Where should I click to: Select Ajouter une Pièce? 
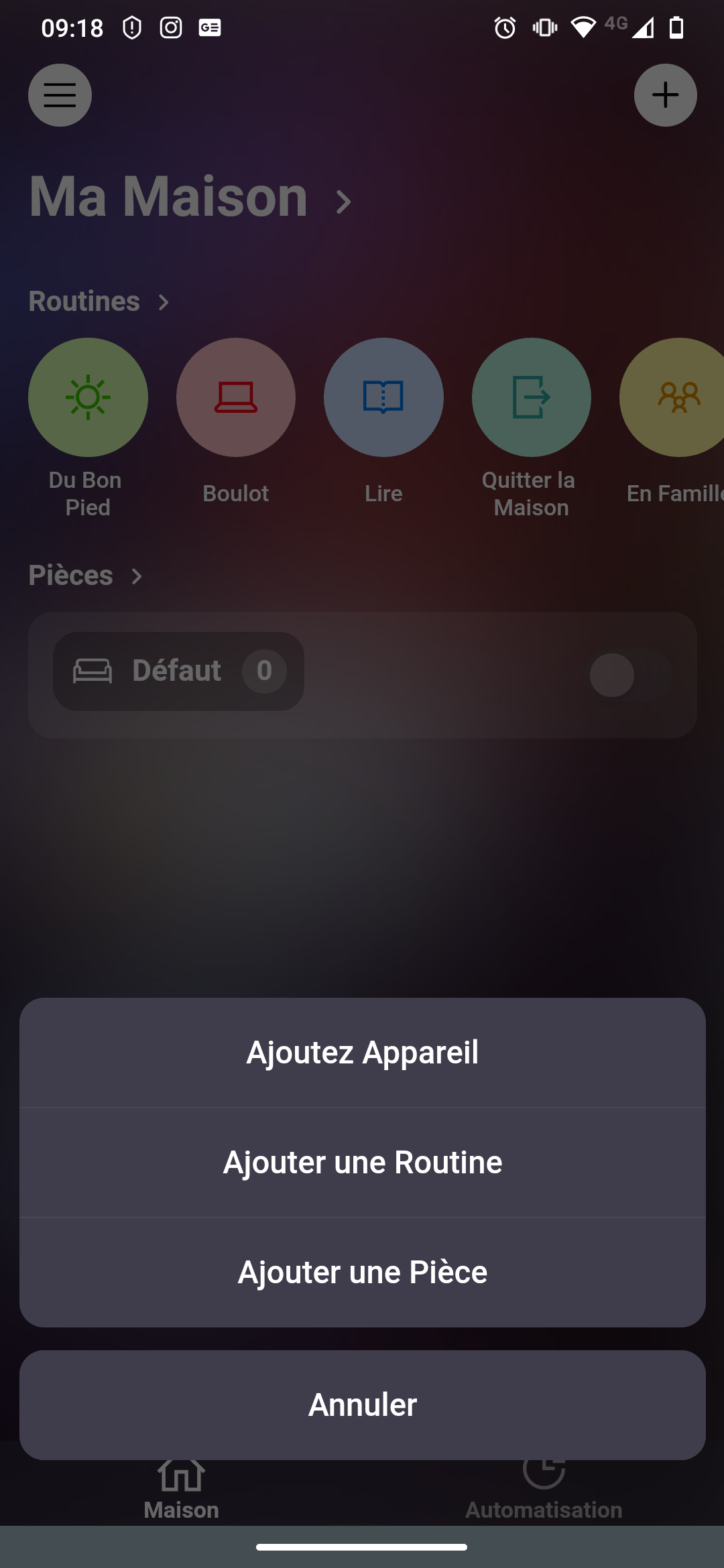362,1272
